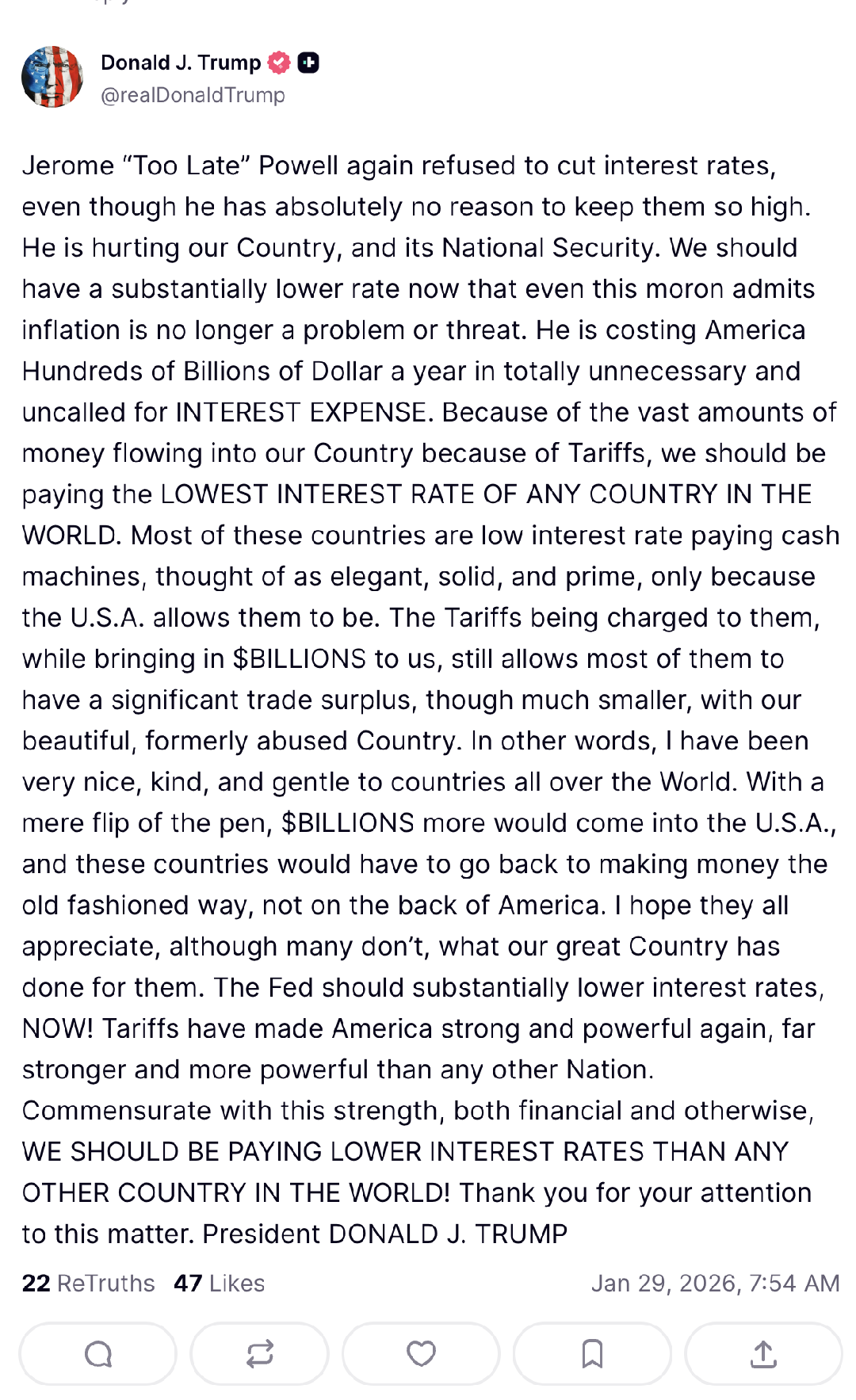Viewport: 856px width, 1400px height.
Task: Share this post
Action: [x=762, y=1354]
